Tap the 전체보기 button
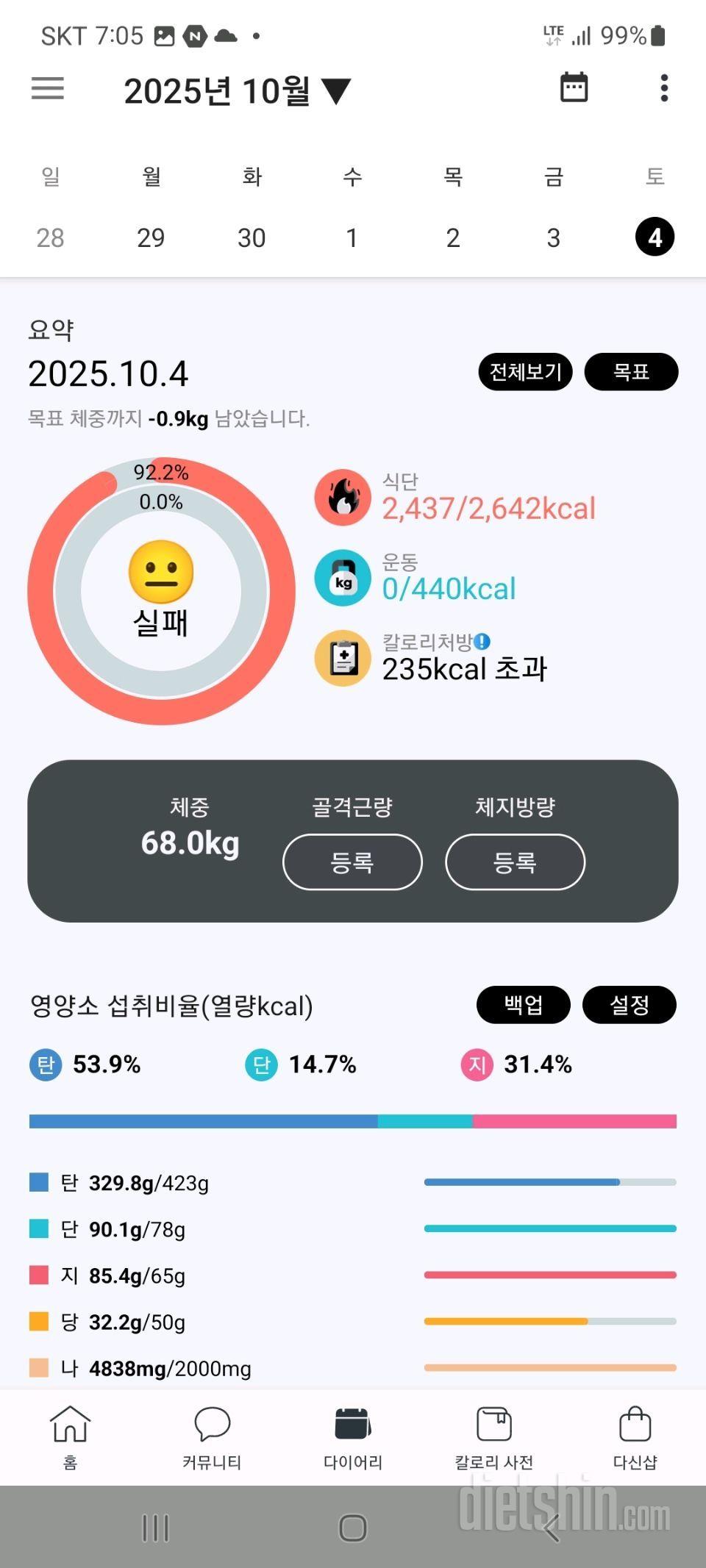 (525, 372)
